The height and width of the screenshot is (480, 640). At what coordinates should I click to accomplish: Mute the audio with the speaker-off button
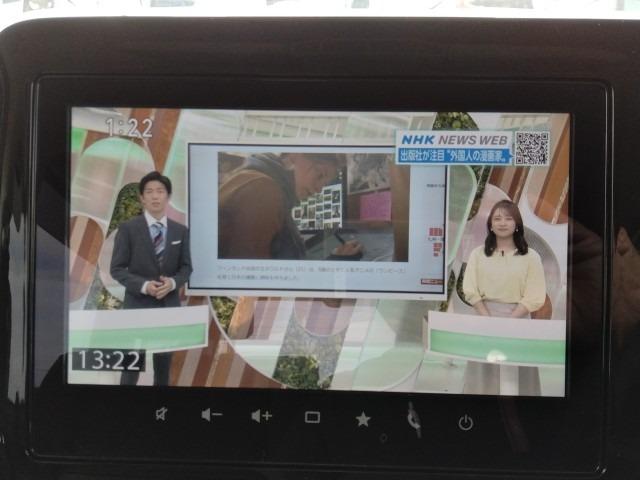click(161, 415)
